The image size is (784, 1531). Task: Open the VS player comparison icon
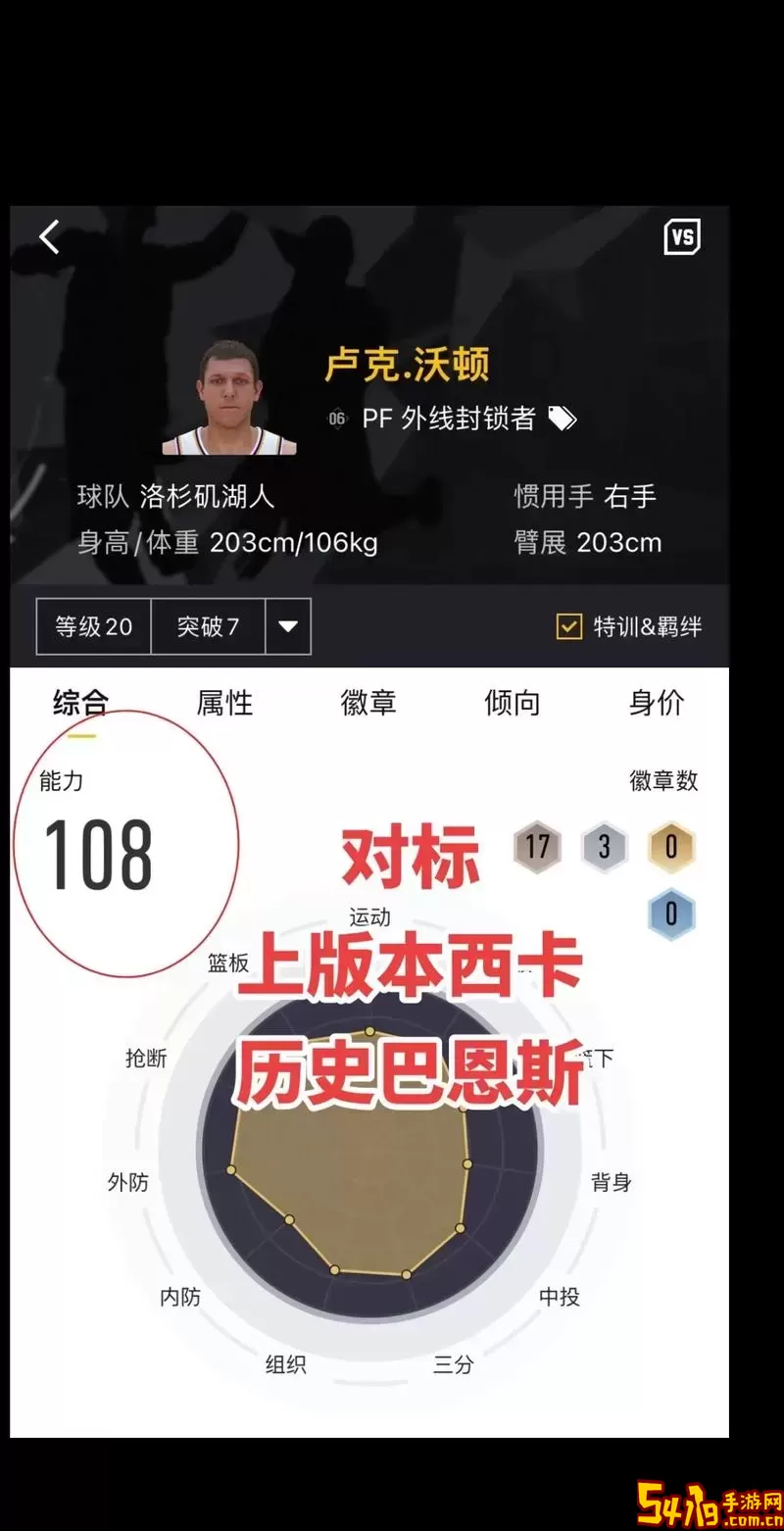pos(682,237)
